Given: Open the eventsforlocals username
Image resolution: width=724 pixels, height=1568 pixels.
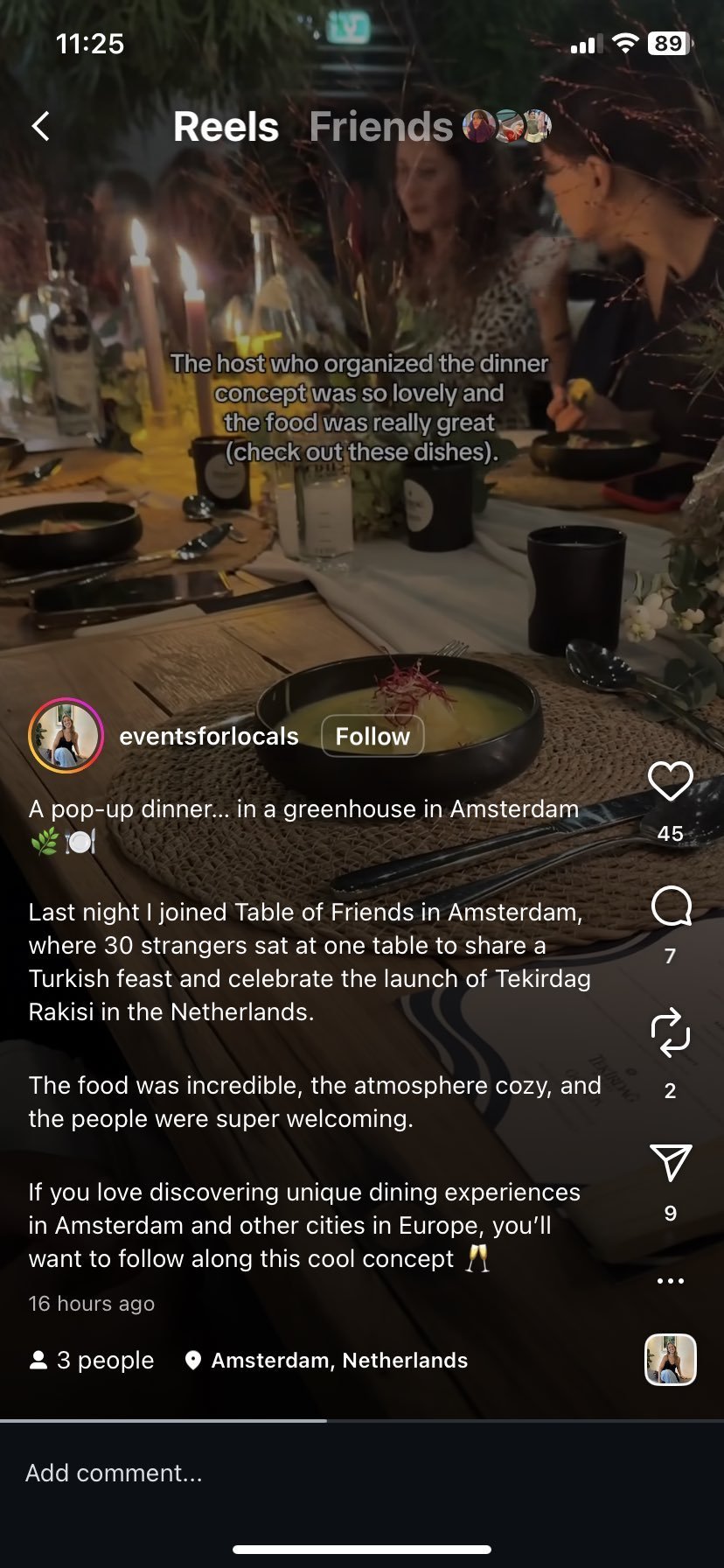Looking at the screenshot, I should [x=209, y=736].
